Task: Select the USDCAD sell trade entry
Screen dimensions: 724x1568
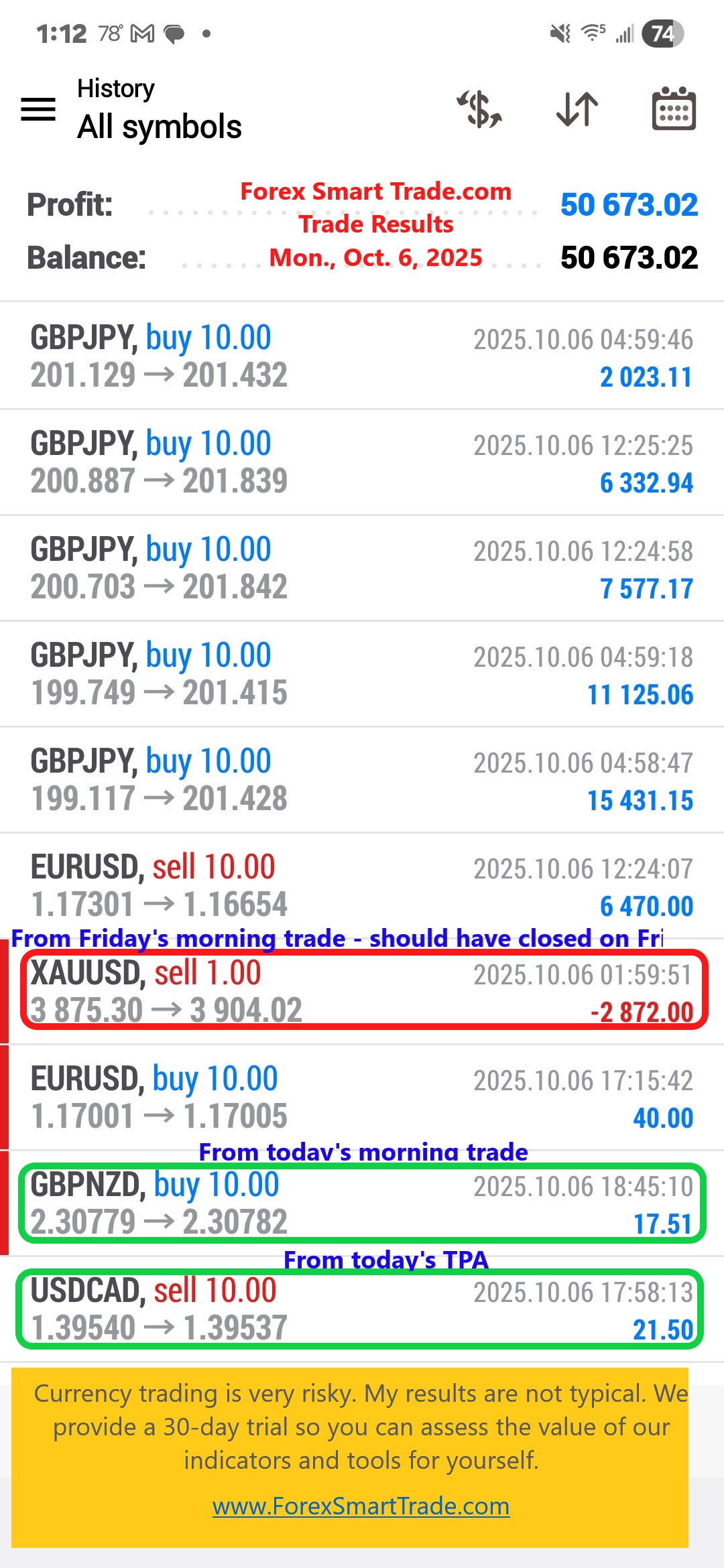Action: [x=362, y=1307]
